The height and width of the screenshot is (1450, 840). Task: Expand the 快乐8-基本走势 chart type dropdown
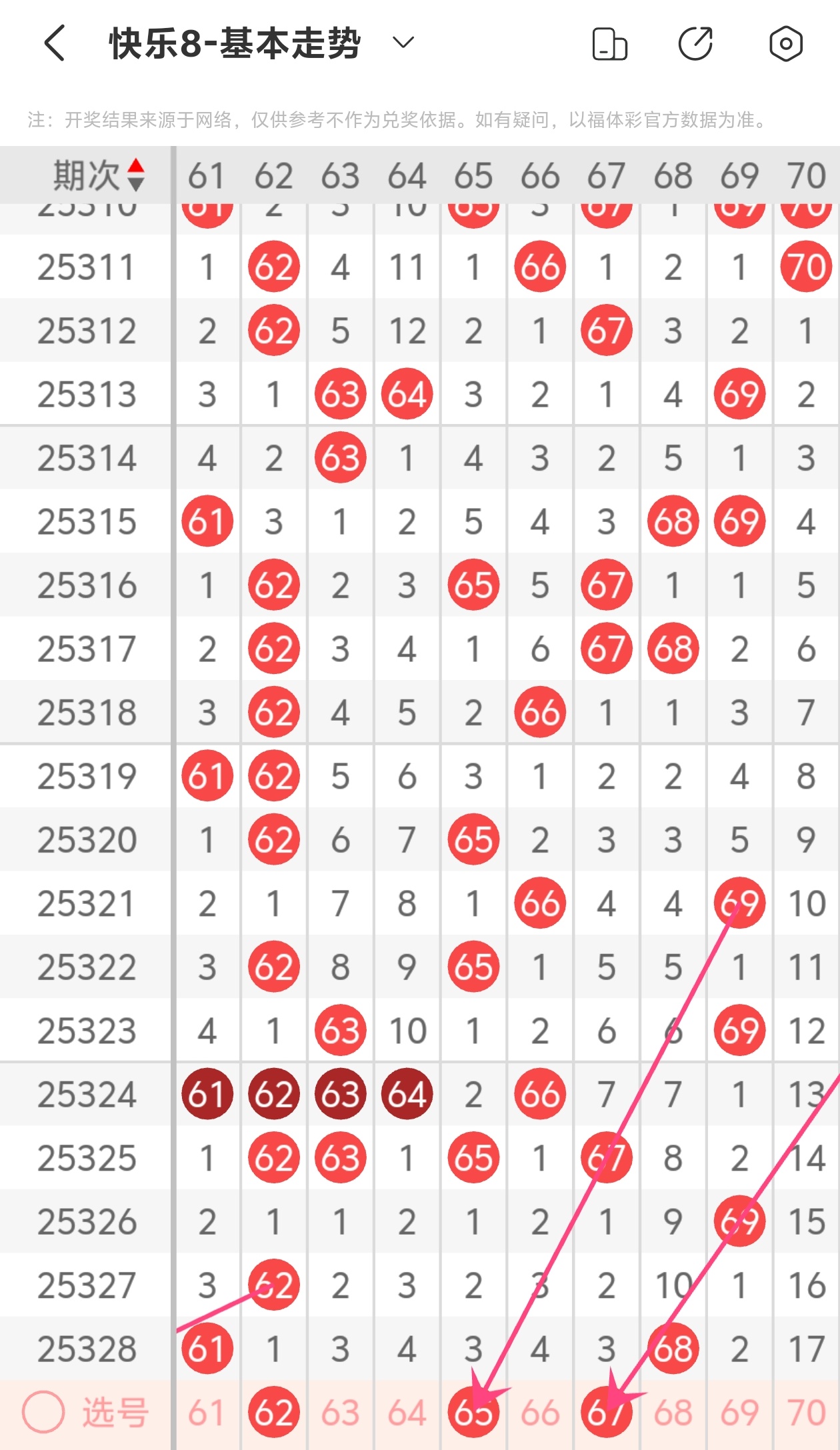pyautogui.click(x=403, y=44)
